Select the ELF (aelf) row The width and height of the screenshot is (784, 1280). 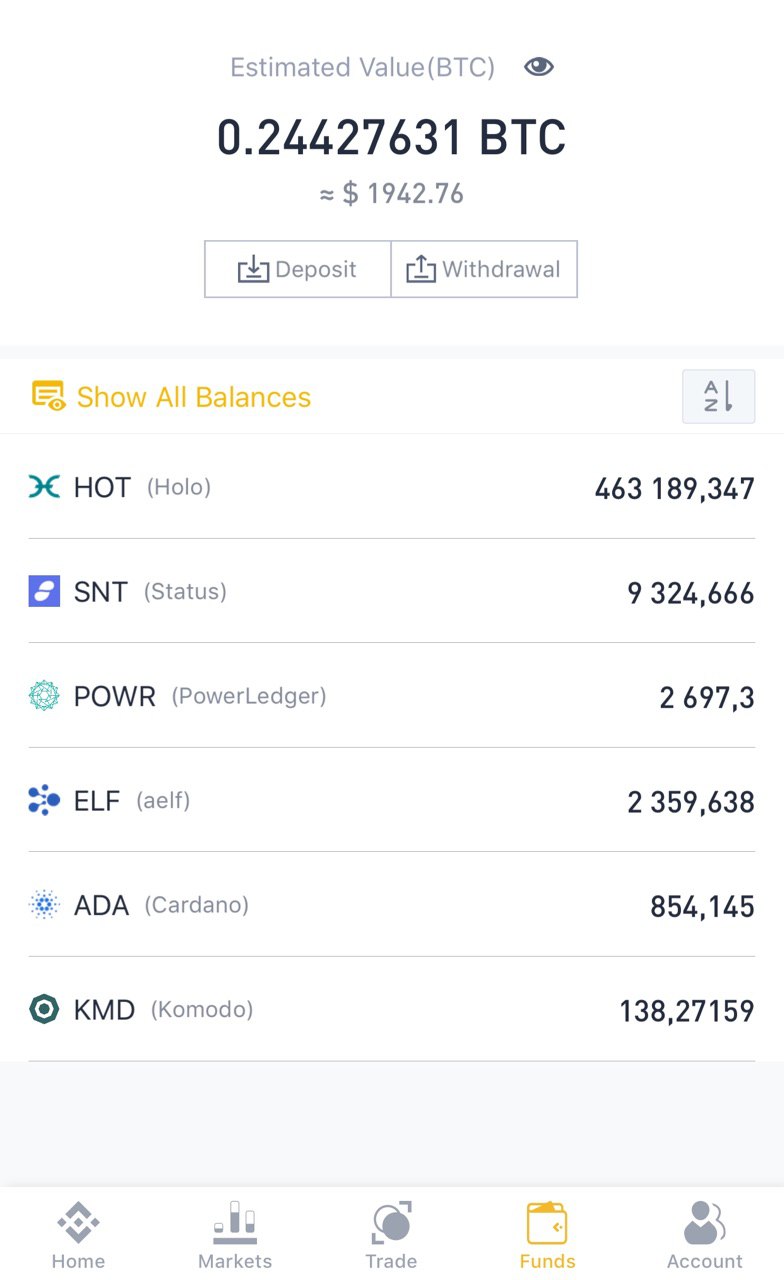click(392, 800)
